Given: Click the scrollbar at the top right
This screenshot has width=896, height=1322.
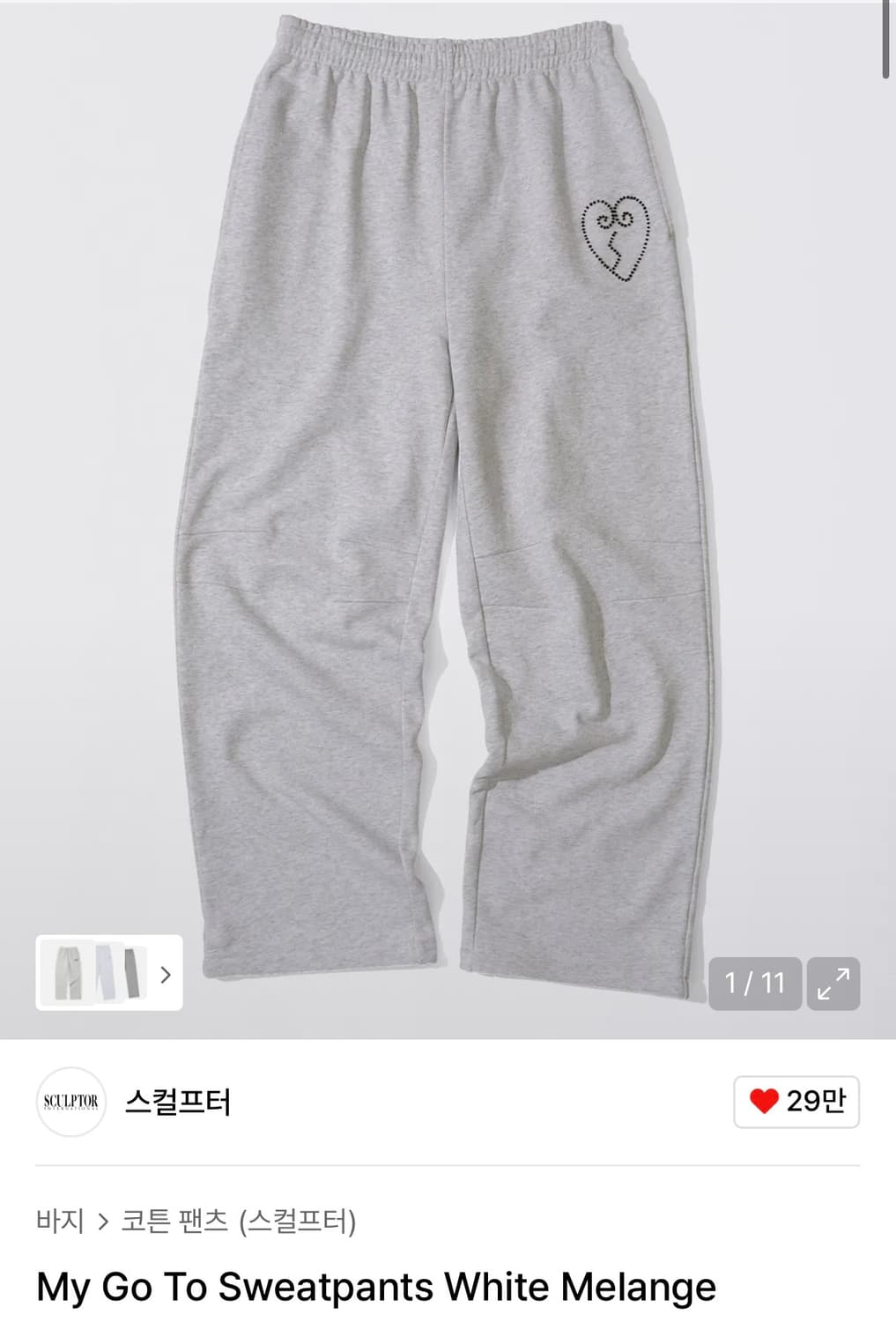Looking at the screenshot, I should 886,40.
